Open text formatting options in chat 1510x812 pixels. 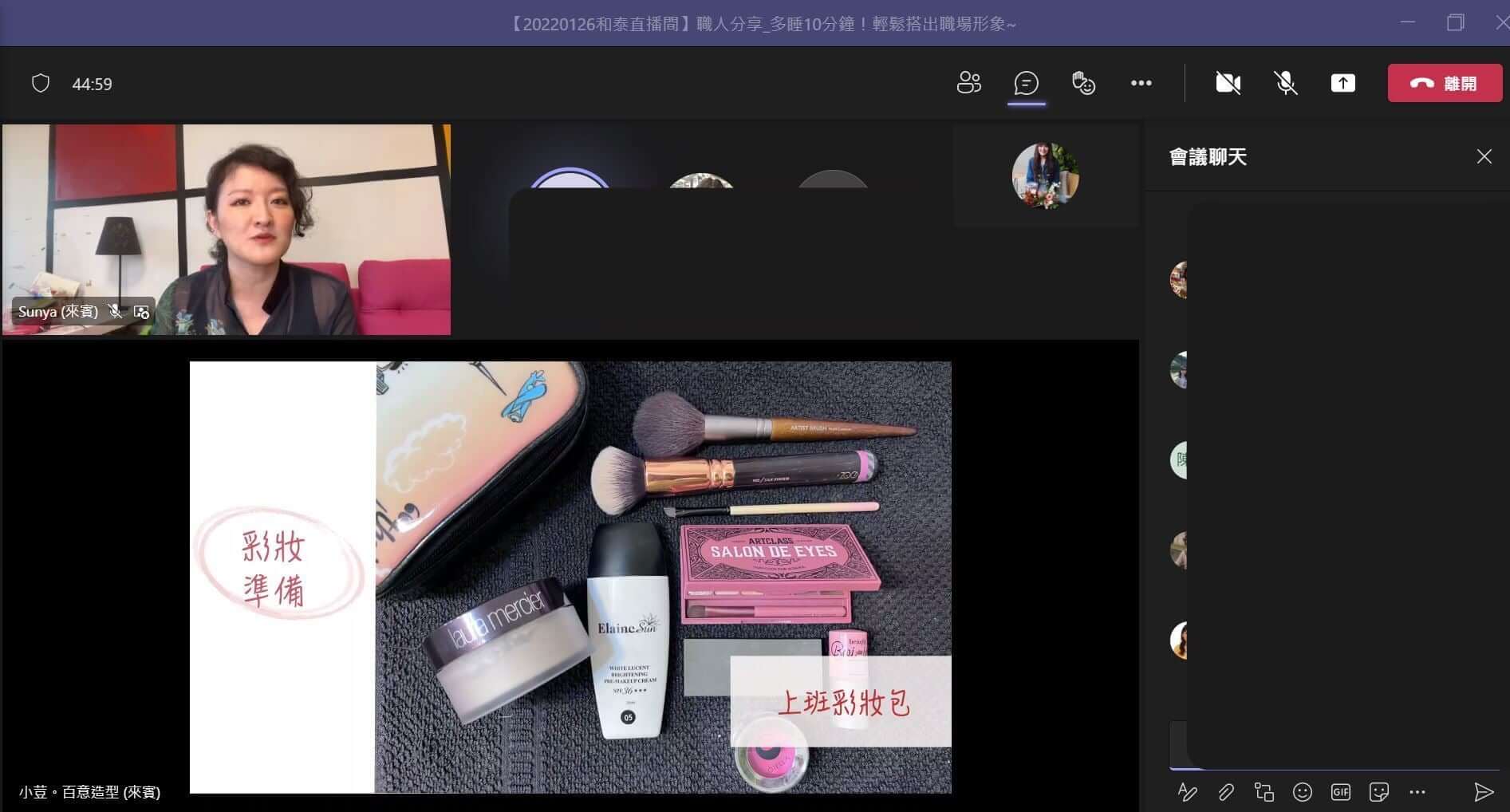(1187, 791)
